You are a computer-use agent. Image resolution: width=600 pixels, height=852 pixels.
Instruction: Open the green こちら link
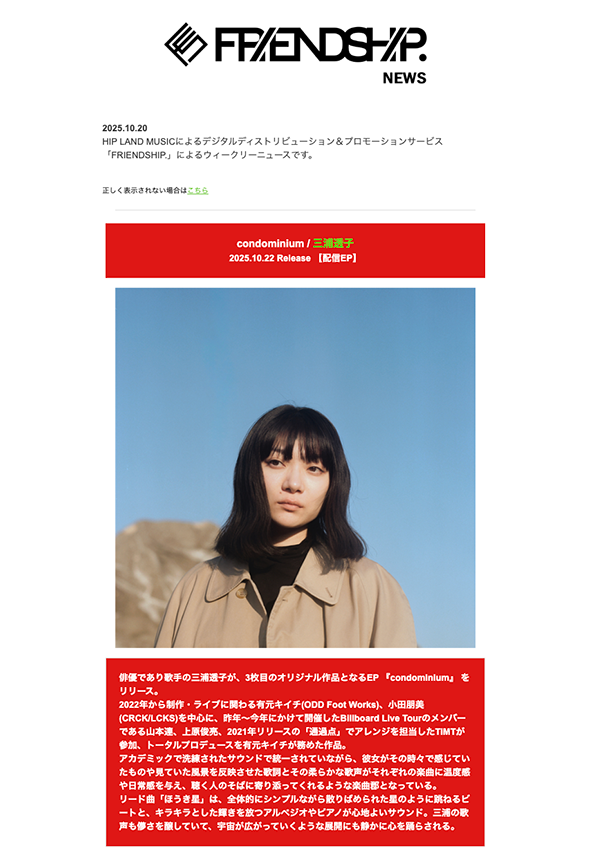coord(198,190)
